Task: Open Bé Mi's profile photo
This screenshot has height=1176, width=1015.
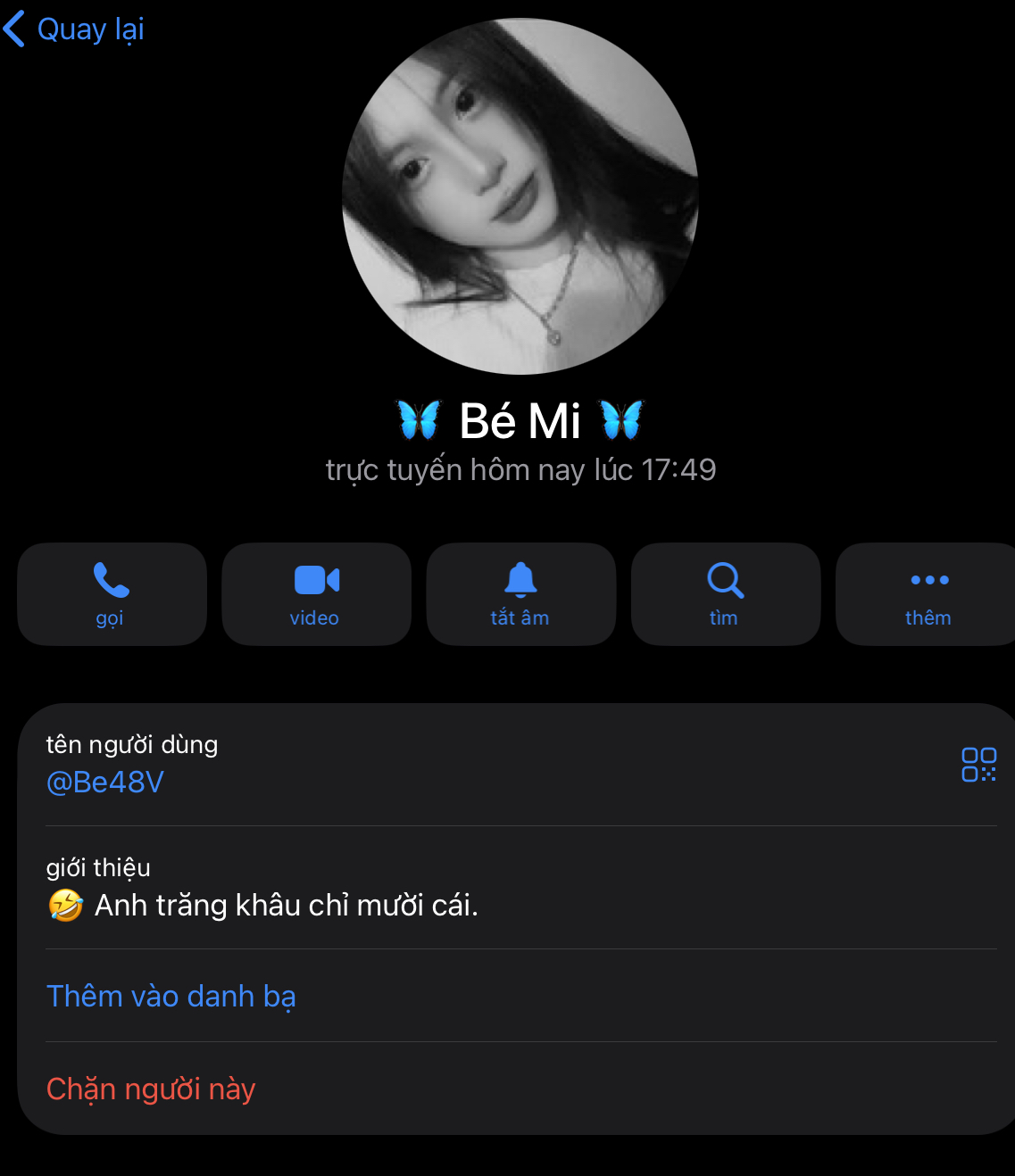Action: point(520,196)
